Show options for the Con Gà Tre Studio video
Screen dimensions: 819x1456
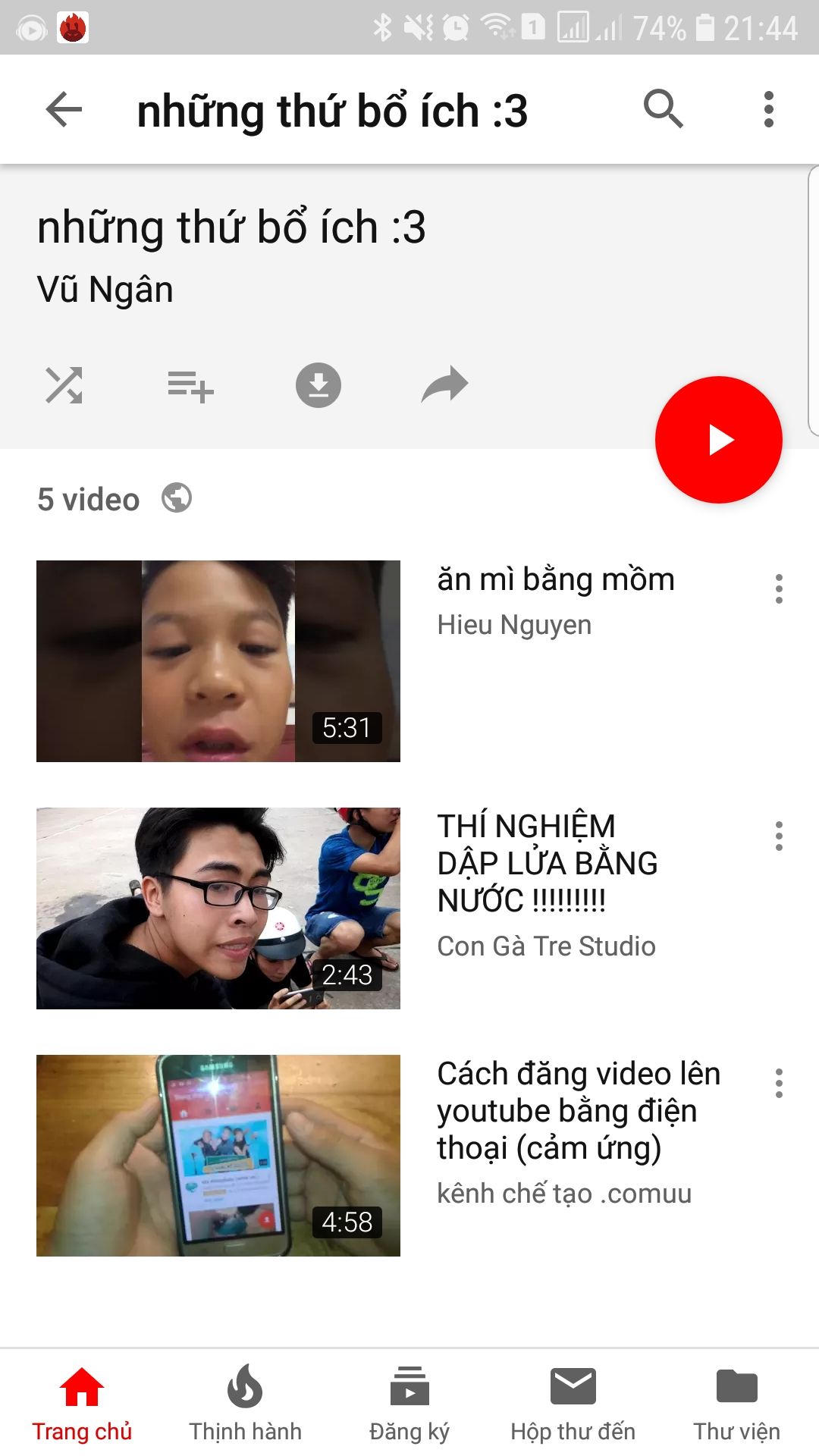779,836
